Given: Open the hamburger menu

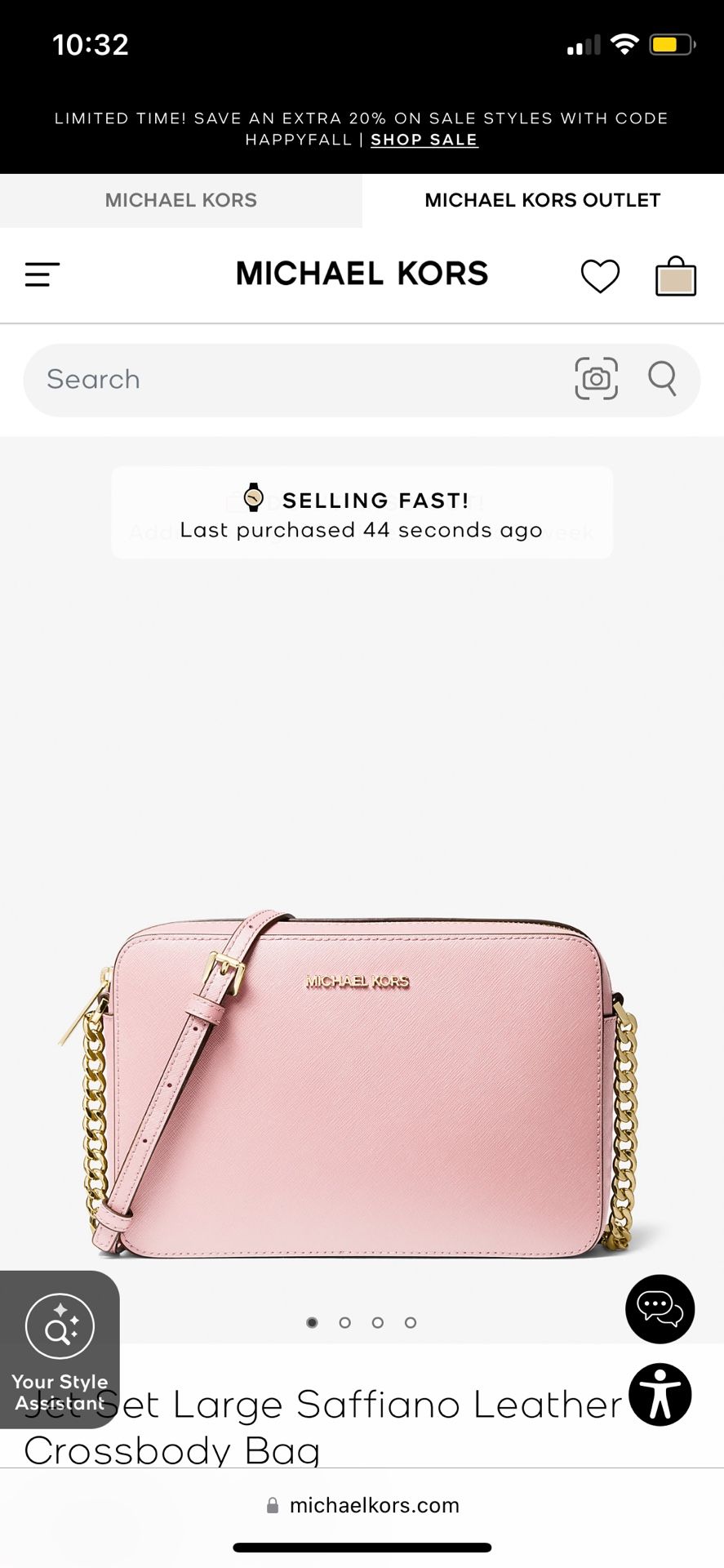Looking at the screenshot, I should click(x=42, y=274).
